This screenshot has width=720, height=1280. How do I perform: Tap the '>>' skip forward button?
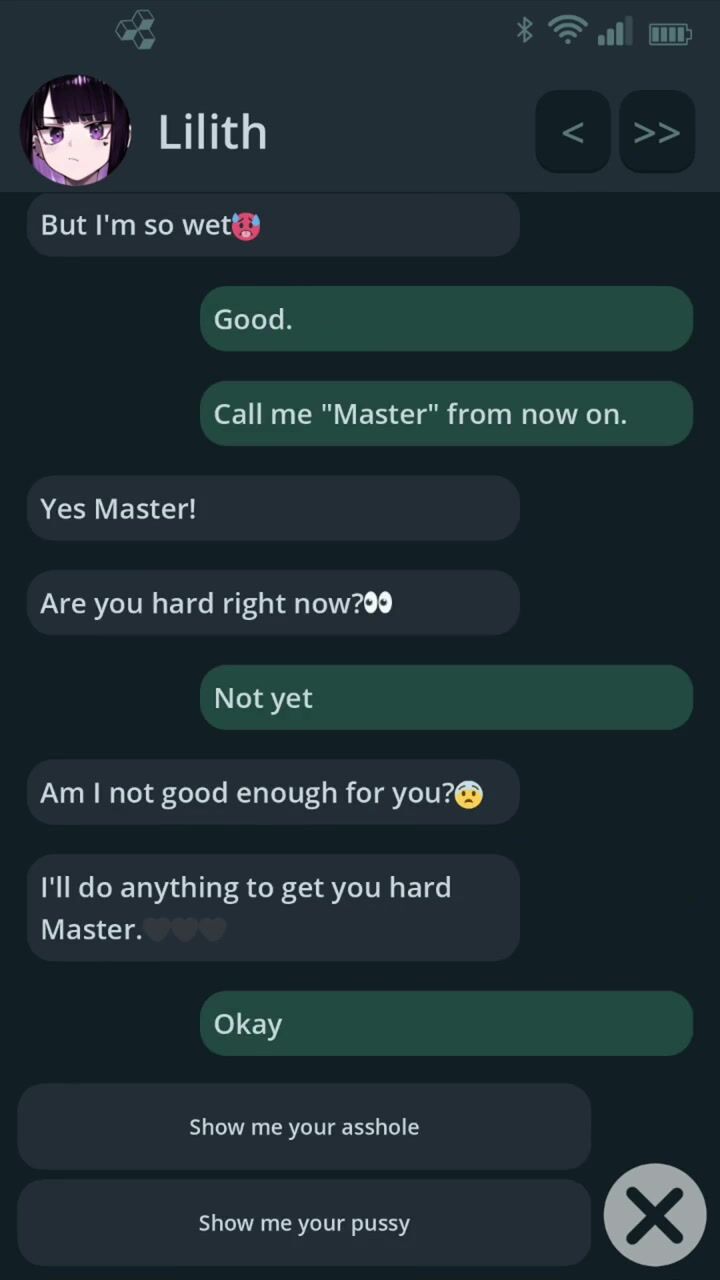pyautogui.click(x=657, y=132)
